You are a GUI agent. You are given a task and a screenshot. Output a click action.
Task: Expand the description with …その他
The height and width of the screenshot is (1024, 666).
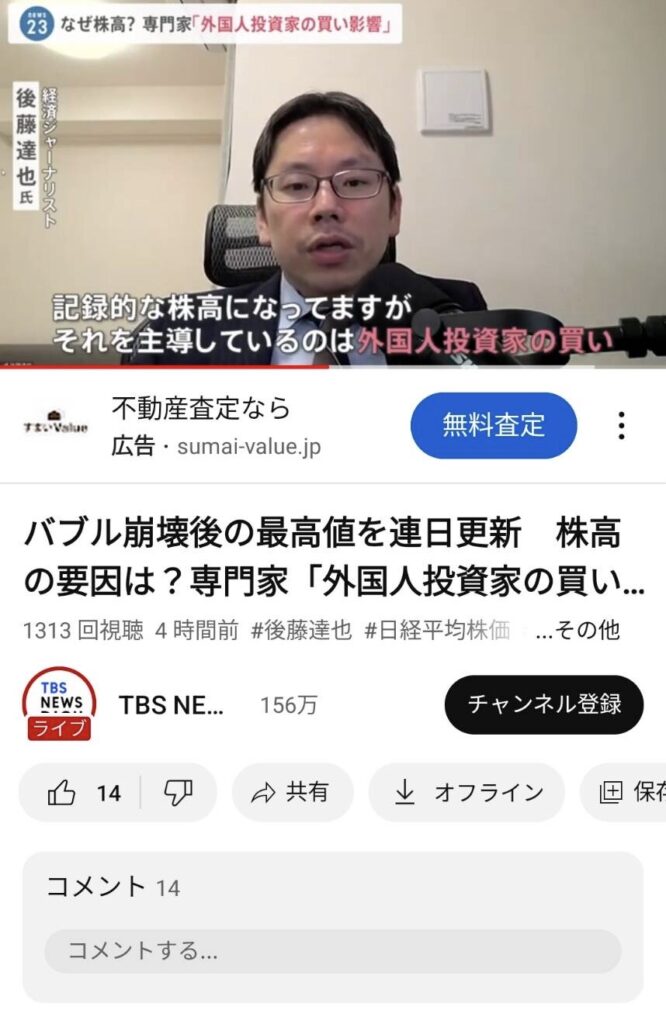[x=578, y=630]
